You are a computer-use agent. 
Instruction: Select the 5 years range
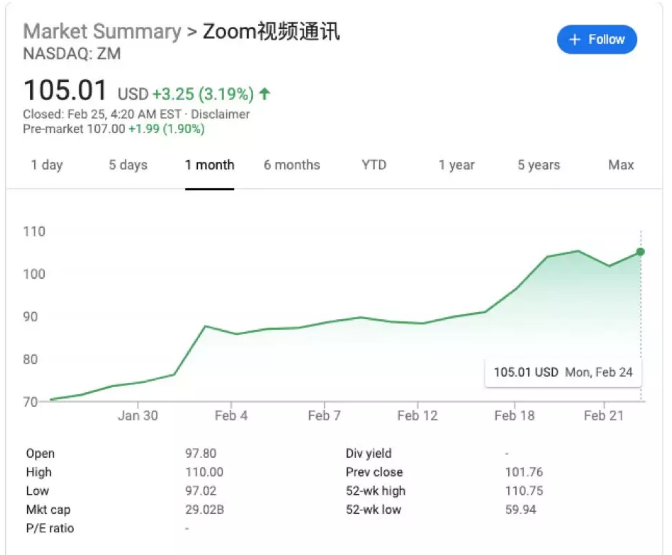(x=539, y=165)
